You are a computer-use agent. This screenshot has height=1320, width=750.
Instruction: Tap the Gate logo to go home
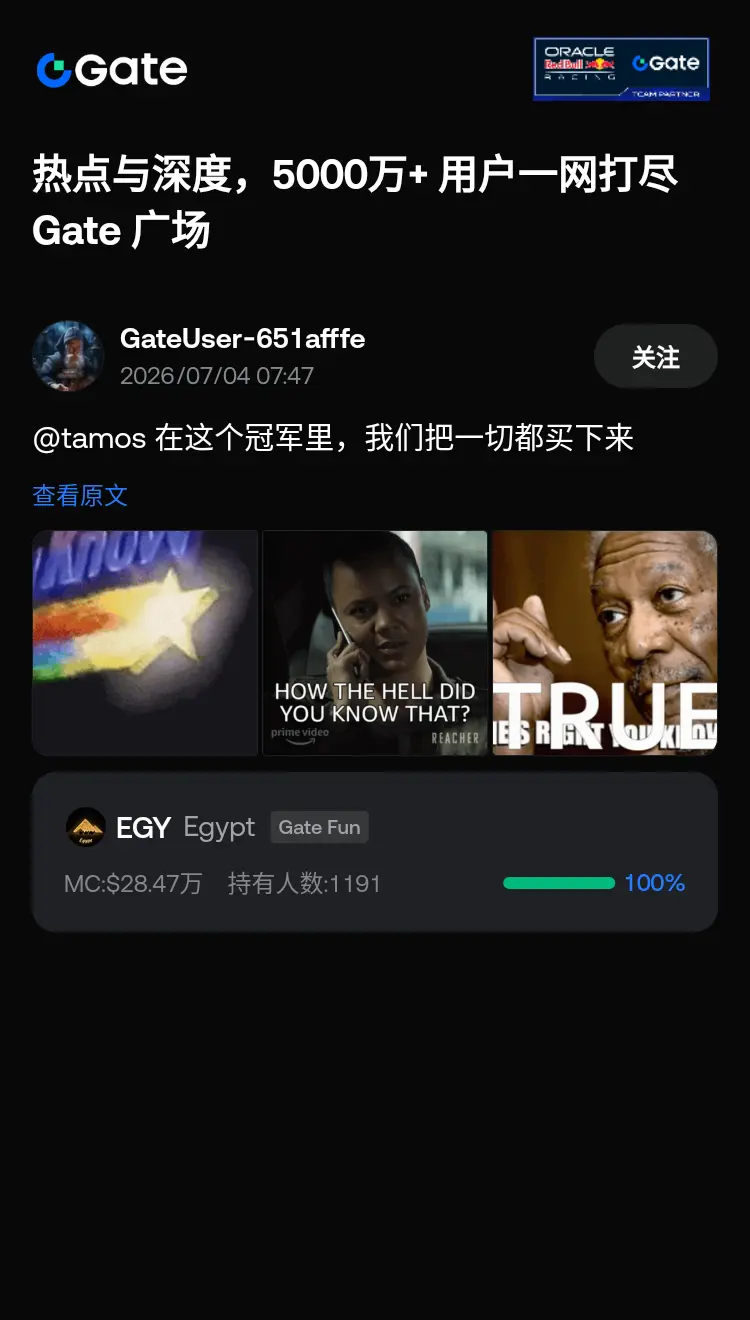click(112, 70)
